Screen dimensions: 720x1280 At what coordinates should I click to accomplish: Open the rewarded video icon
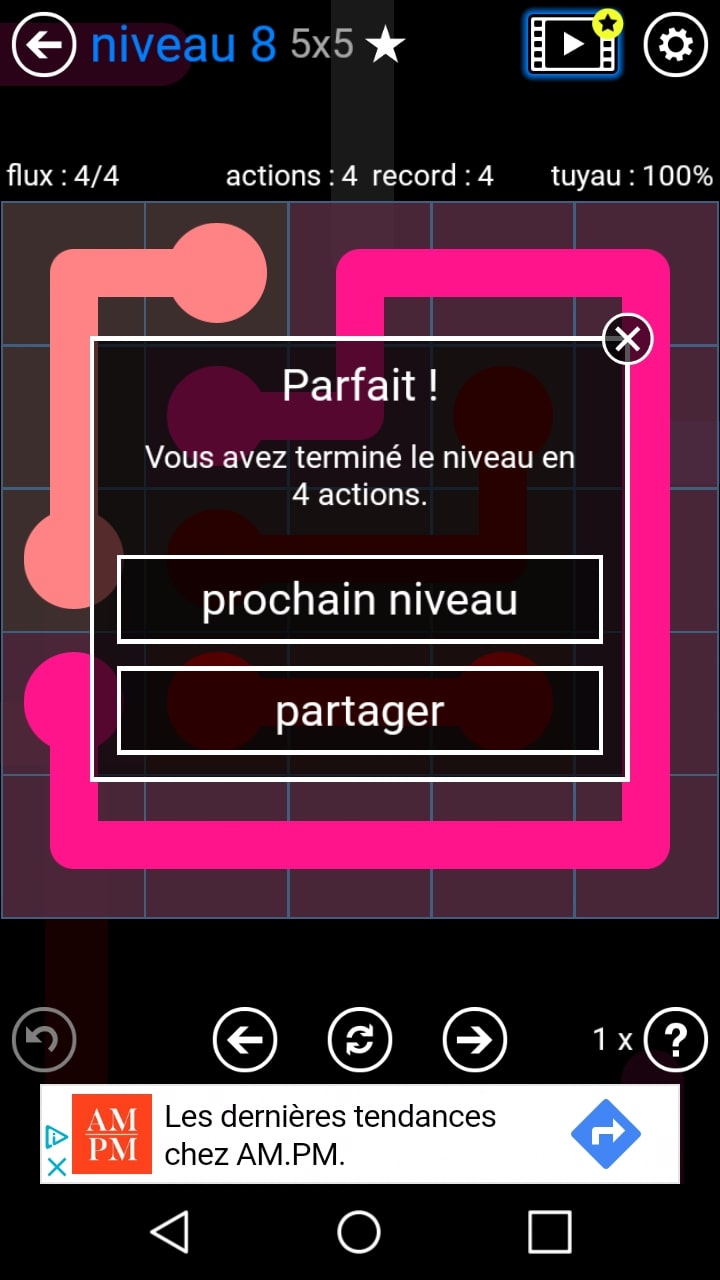(x=572, y=44)
